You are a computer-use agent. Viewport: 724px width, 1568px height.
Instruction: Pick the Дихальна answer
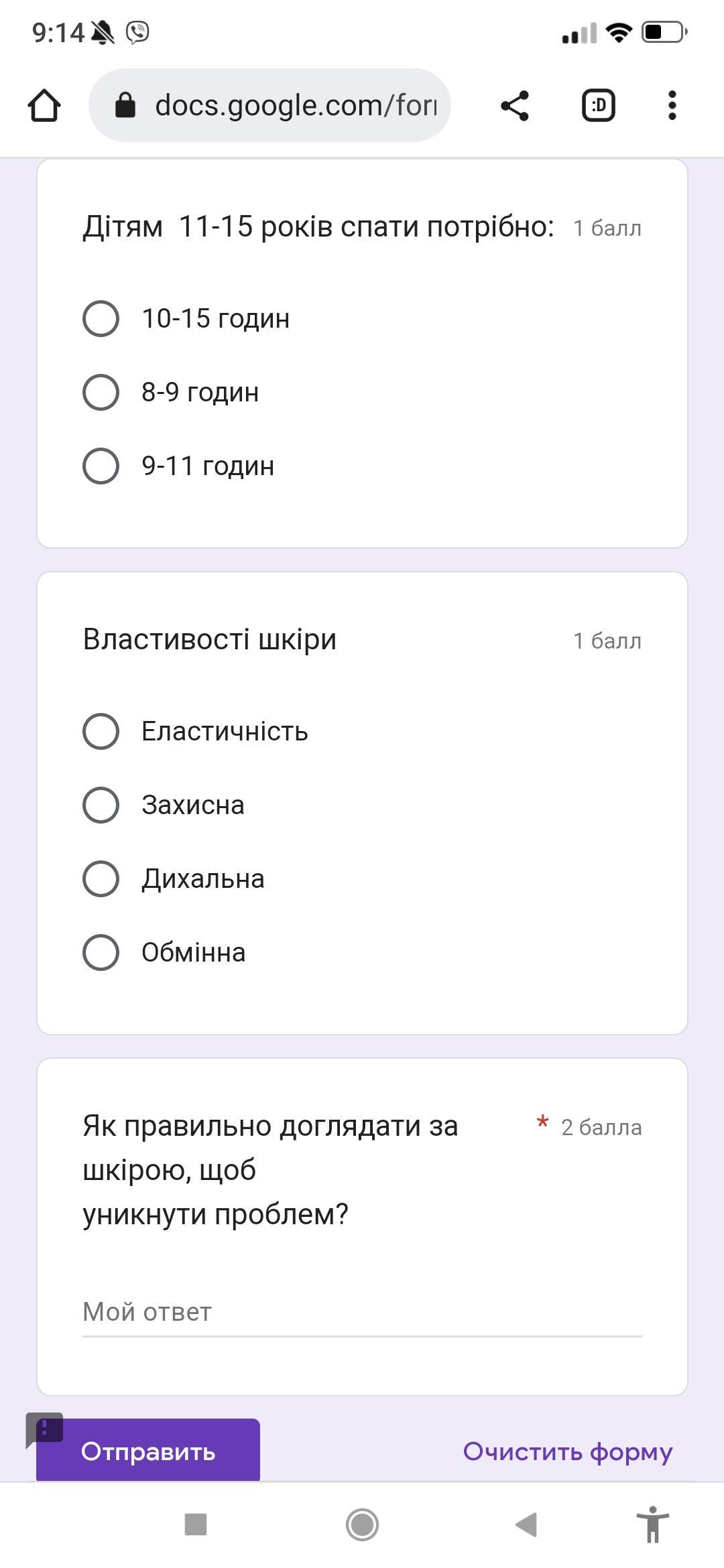point(101,878)
